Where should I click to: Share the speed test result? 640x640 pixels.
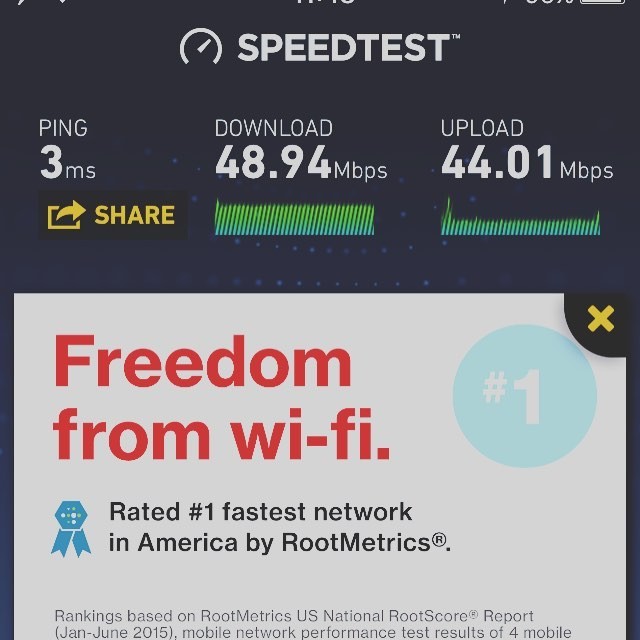pos(111,215)
